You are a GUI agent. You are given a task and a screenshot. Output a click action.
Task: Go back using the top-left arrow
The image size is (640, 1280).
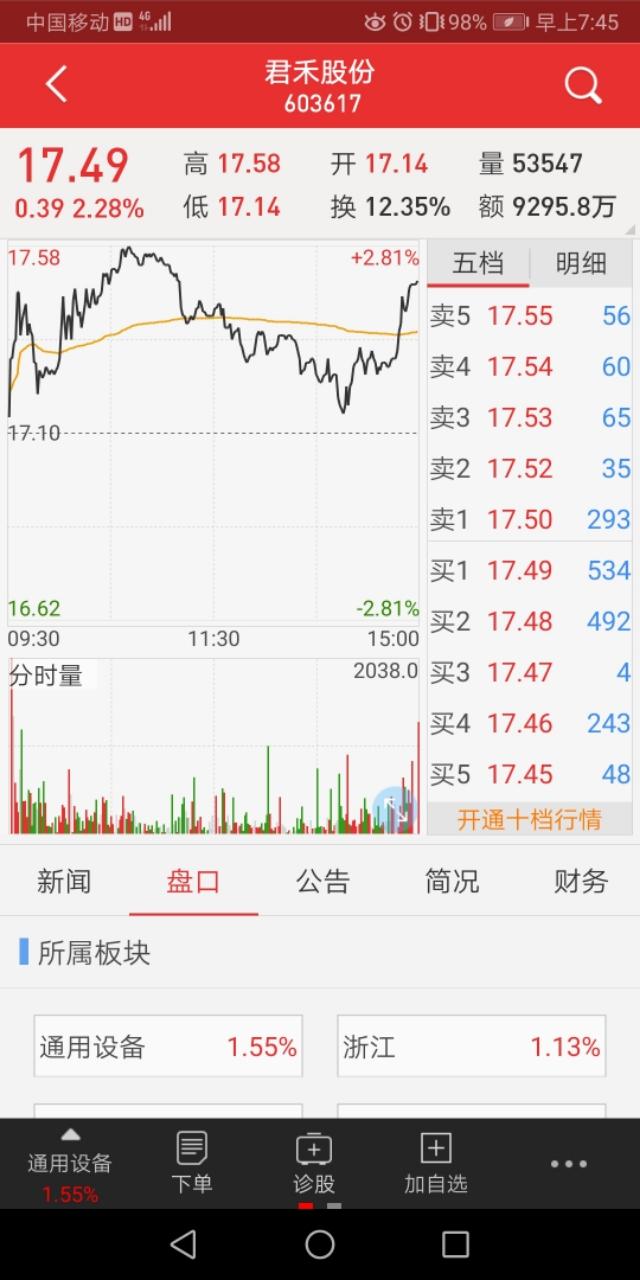tap(57, 85)
